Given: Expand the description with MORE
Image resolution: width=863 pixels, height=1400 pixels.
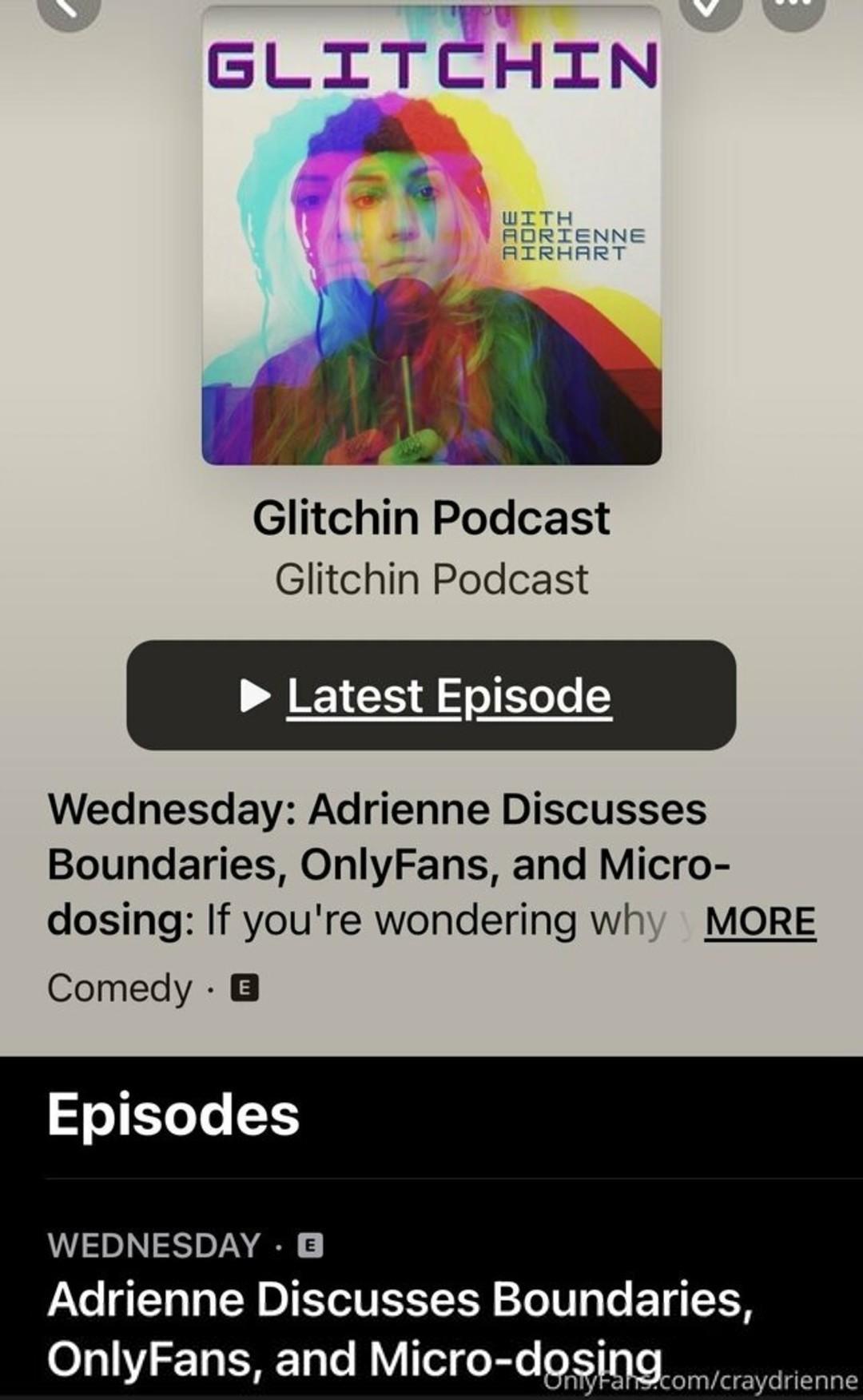Looking at the screenshot, I should (x=760, y=921).
